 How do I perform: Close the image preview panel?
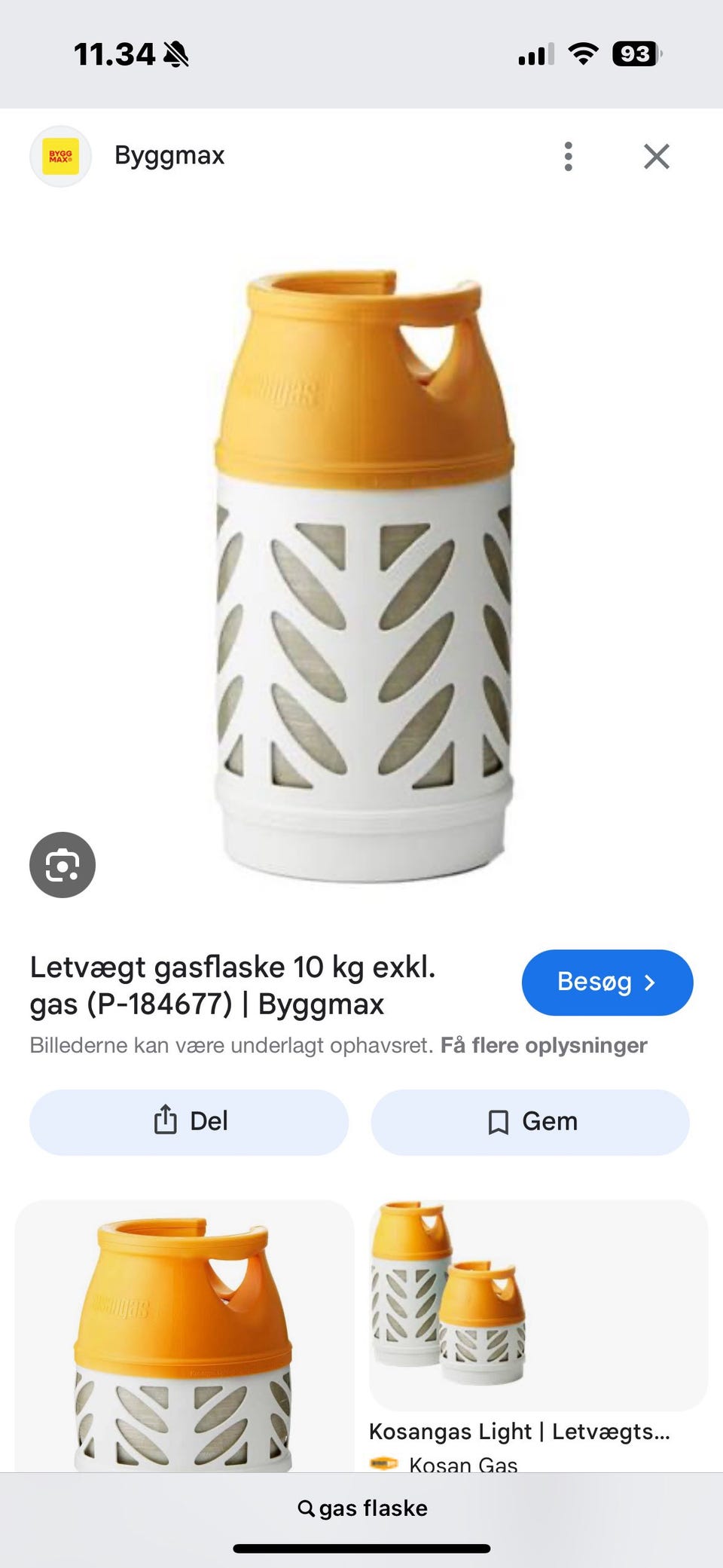(x=657, y=155)
